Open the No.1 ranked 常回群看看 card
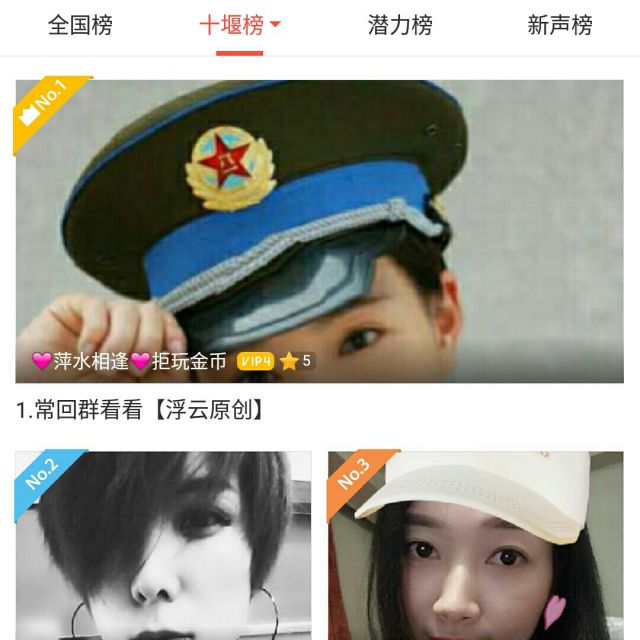This screenshot has height=640, width=640. coord(320,232)
